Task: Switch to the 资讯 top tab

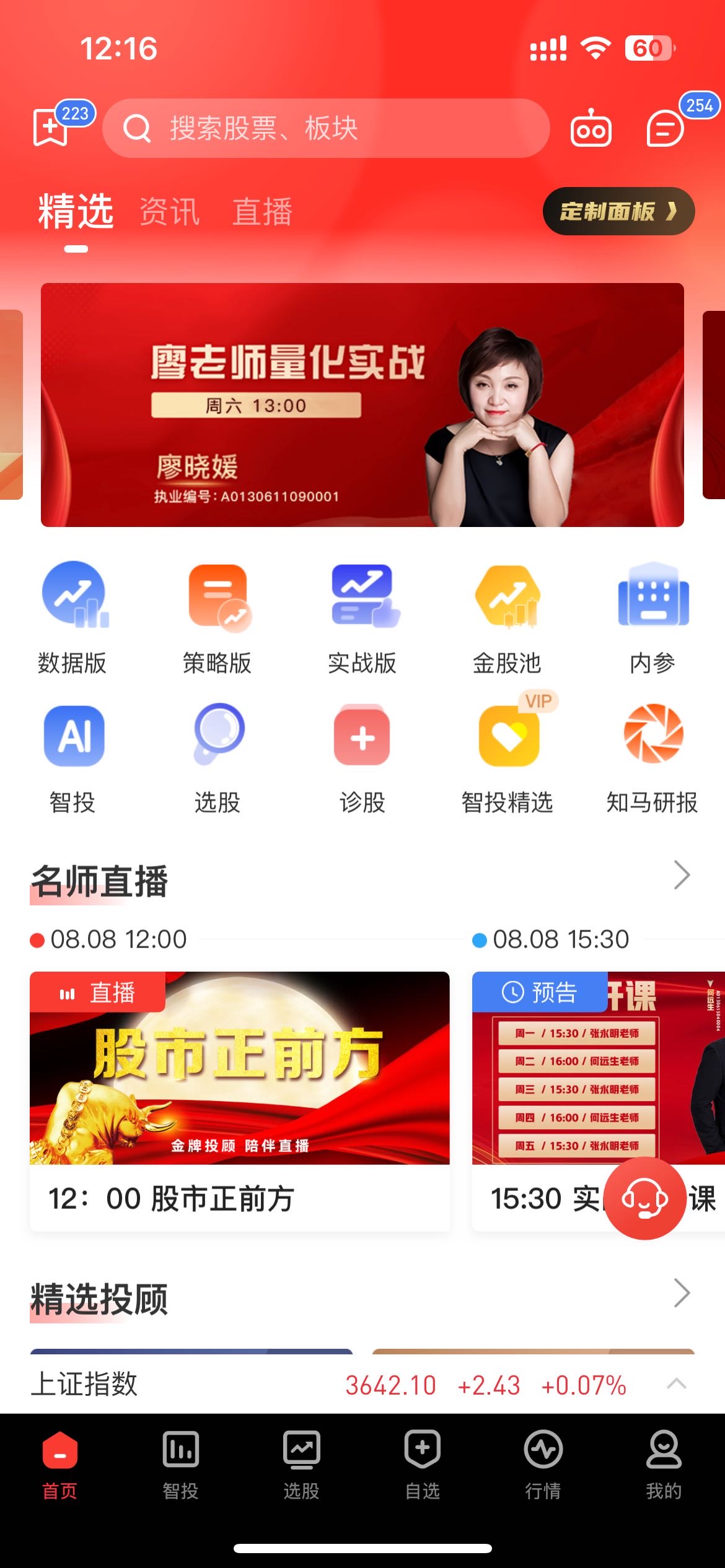Action: (169, 212)
